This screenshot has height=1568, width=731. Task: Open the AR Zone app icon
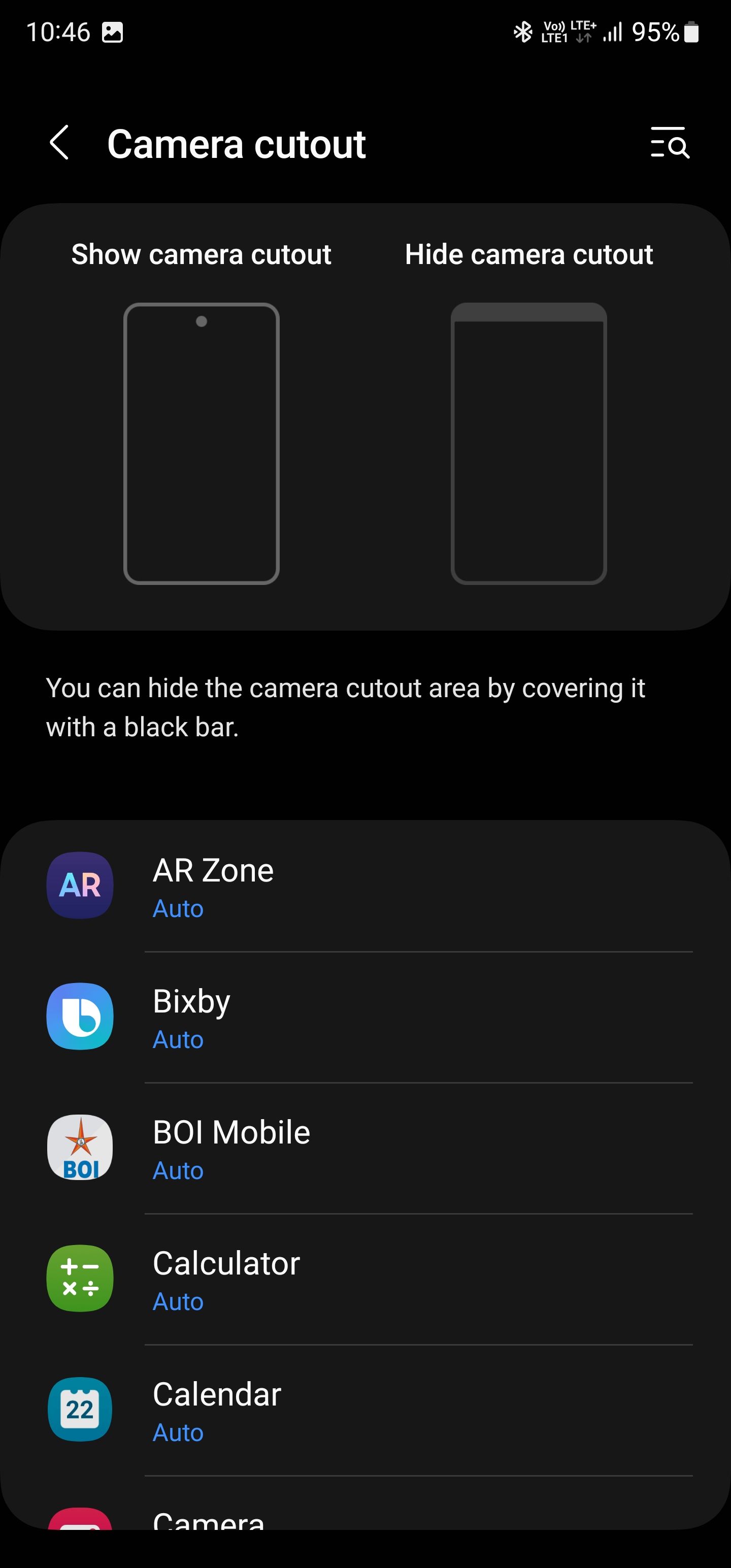click(79, 886)
